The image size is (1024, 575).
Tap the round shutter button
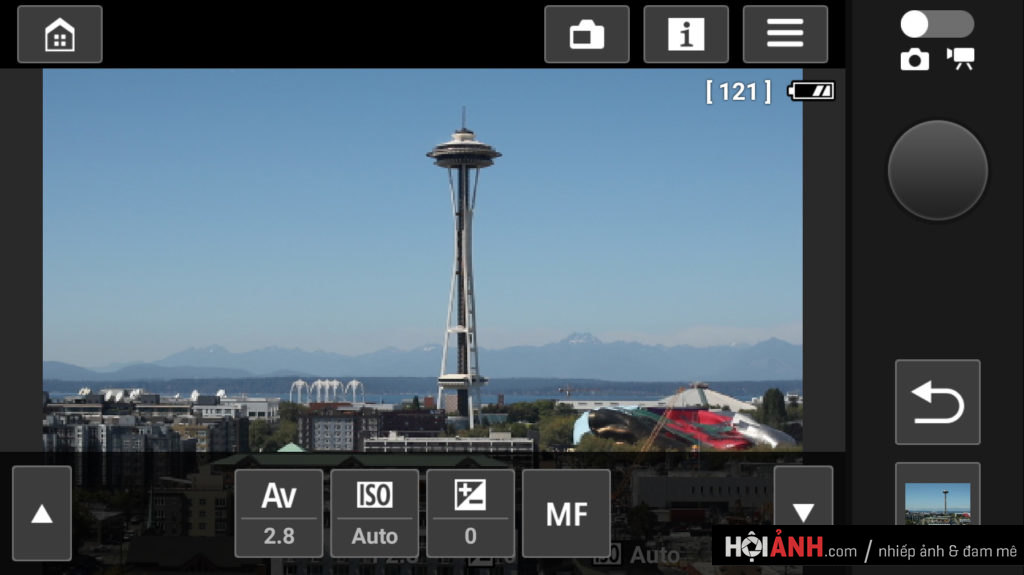pyautogui.click(x=937, y=170)
